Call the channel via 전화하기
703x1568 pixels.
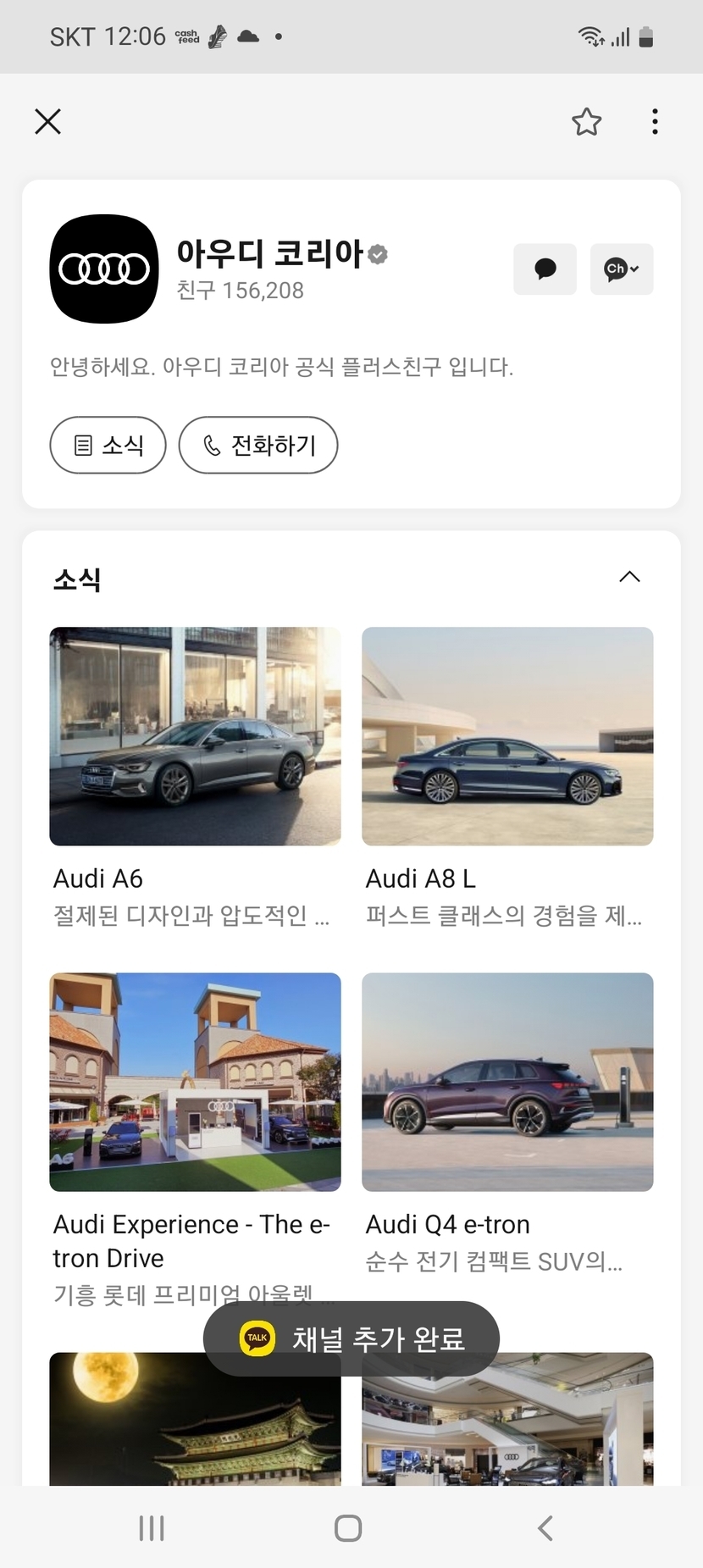[x=258, y=445]
